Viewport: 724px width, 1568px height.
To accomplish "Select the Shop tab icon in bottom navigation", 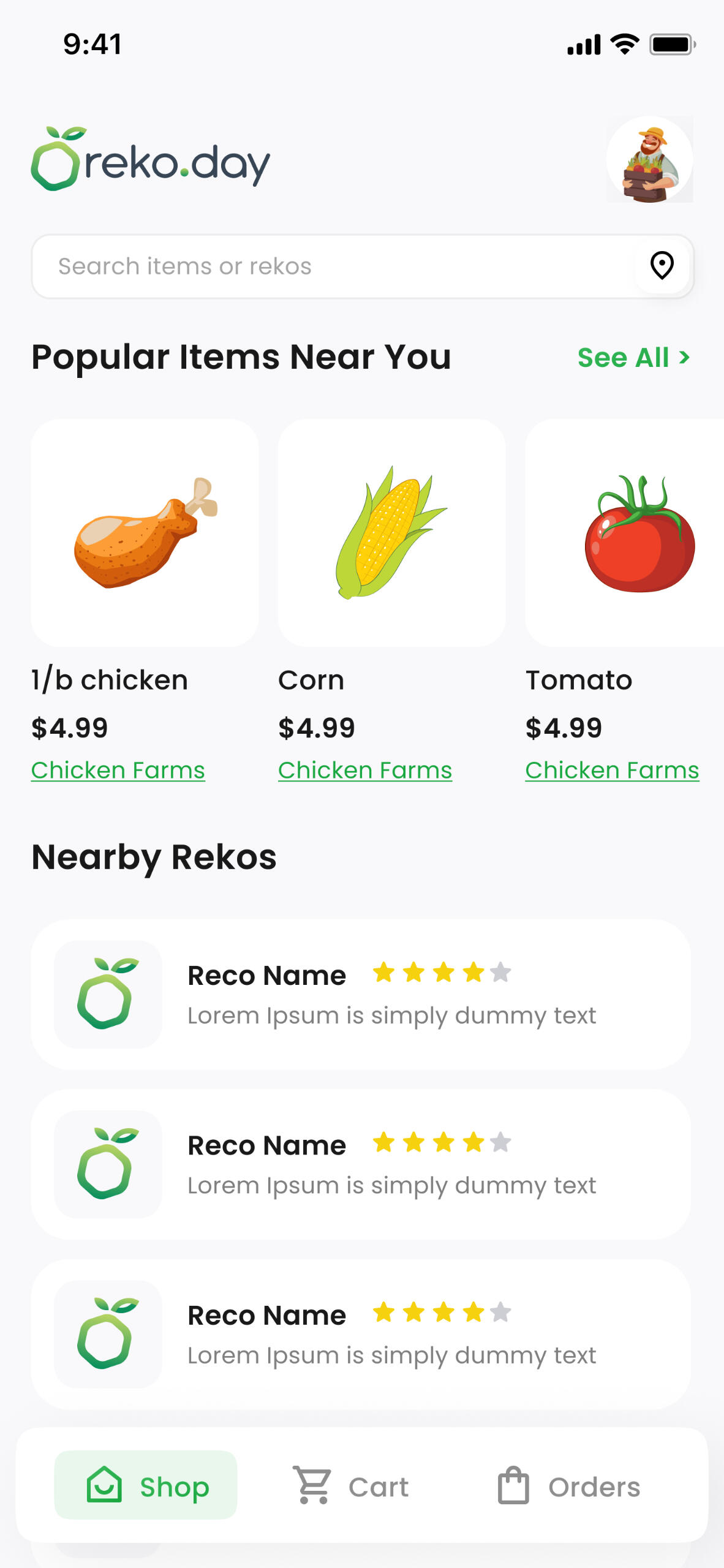I will pos(105,1485).
